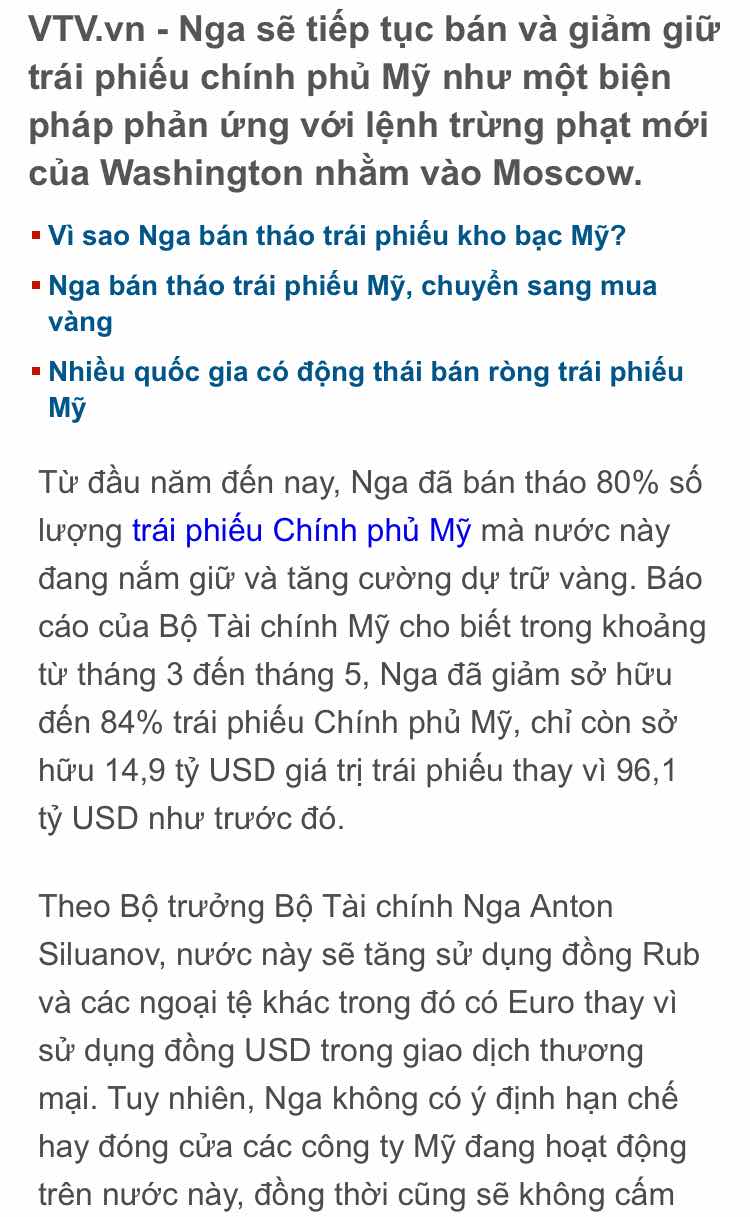Open 'Nhiều quốc gia có động thái bán ròng' article
The height and width of the screenshot is (1217, 750).
pos(365,390)
